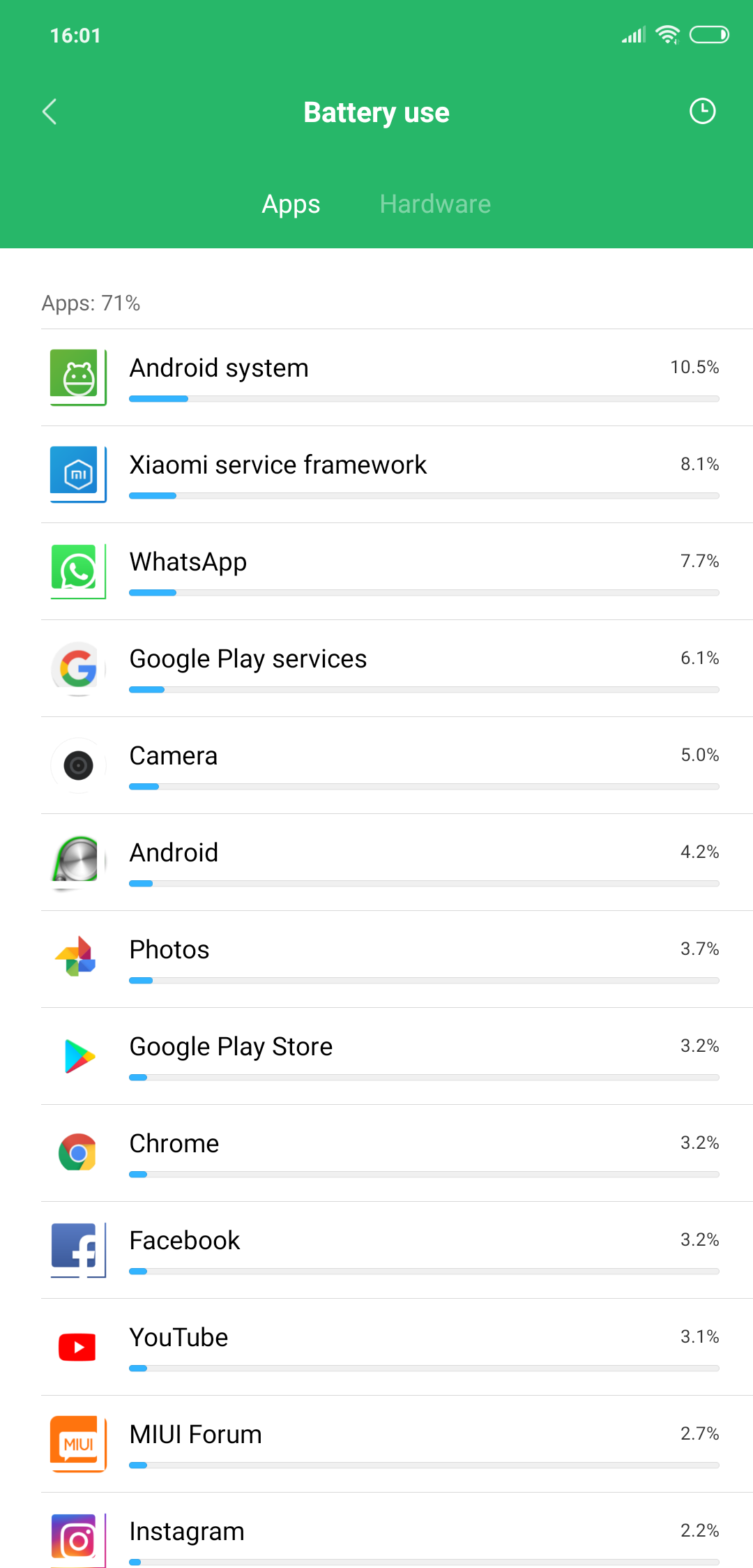This screenshot has width=753, height=1568.
Task: View YouTube battery usage
Action: tap(376, 1347)
